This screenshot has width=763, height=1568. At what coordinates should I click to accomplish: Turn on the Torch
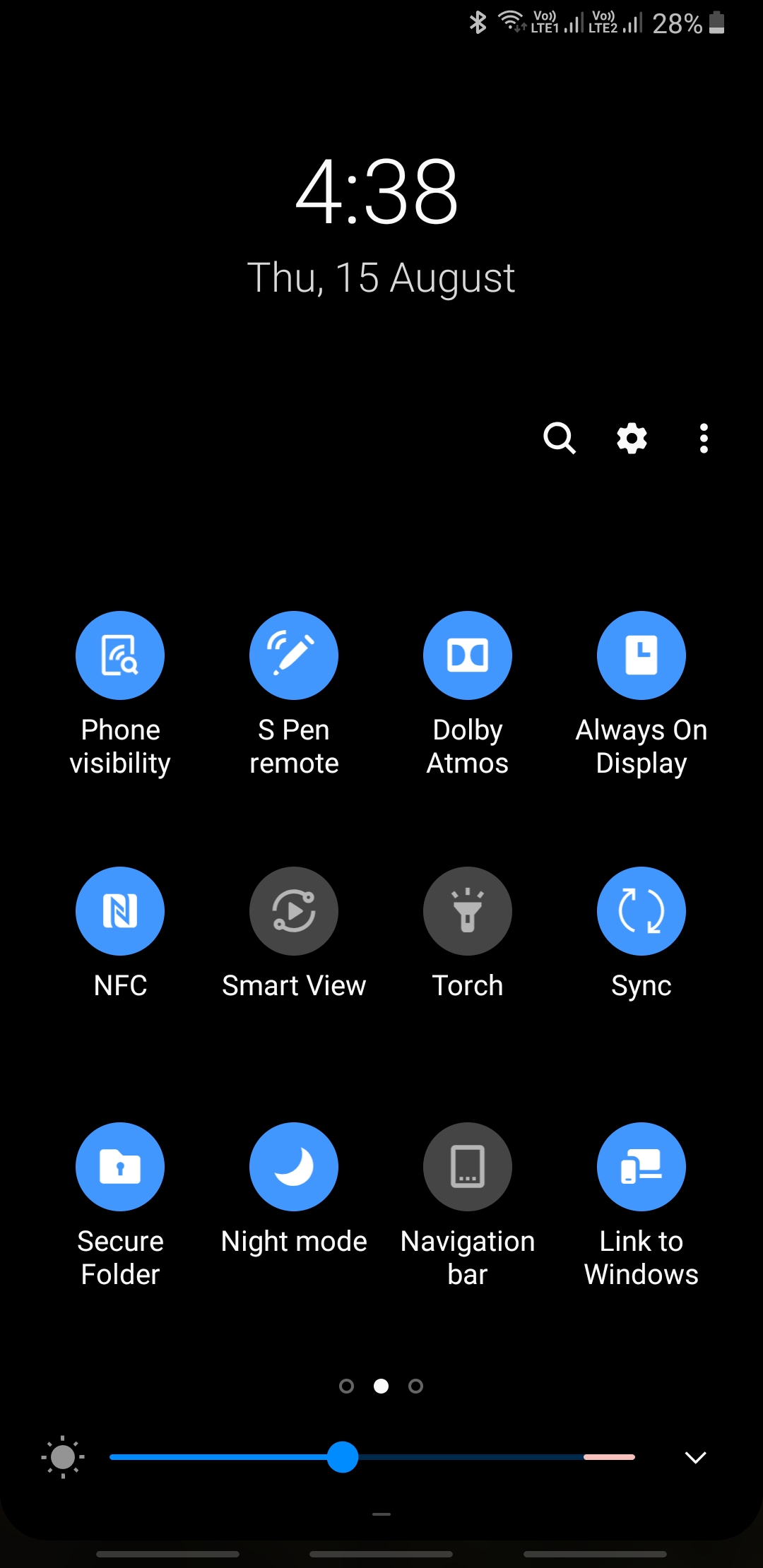coord(468,911)
